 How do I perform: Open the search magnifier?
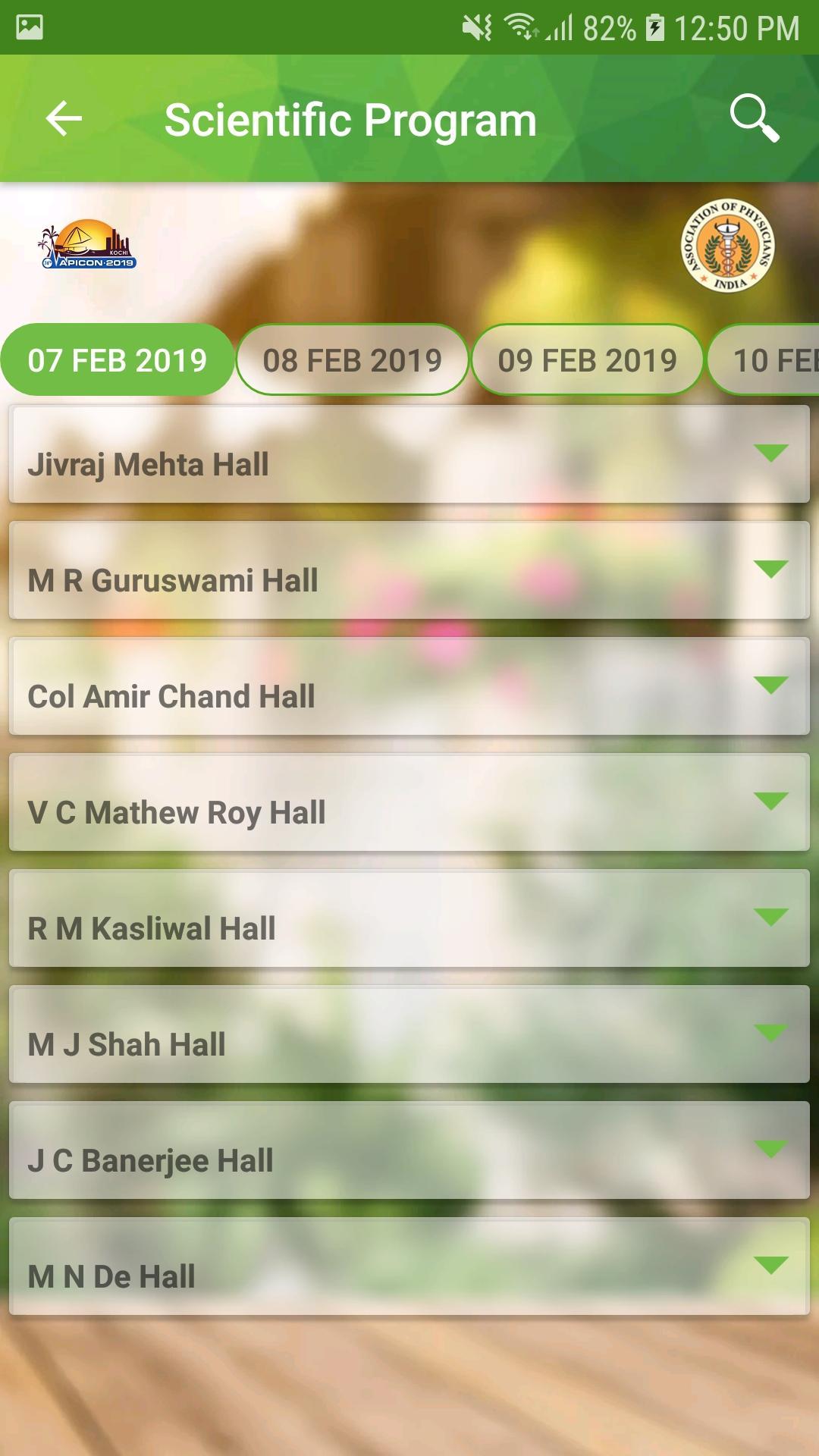coord(753,118)
